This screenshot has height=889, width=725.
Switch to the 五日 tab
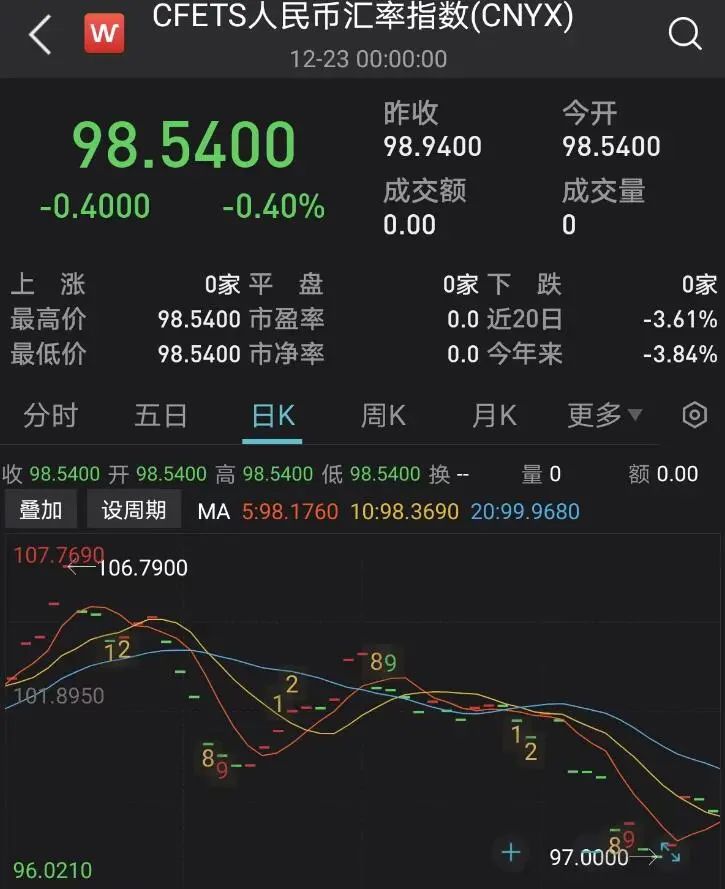160,415
